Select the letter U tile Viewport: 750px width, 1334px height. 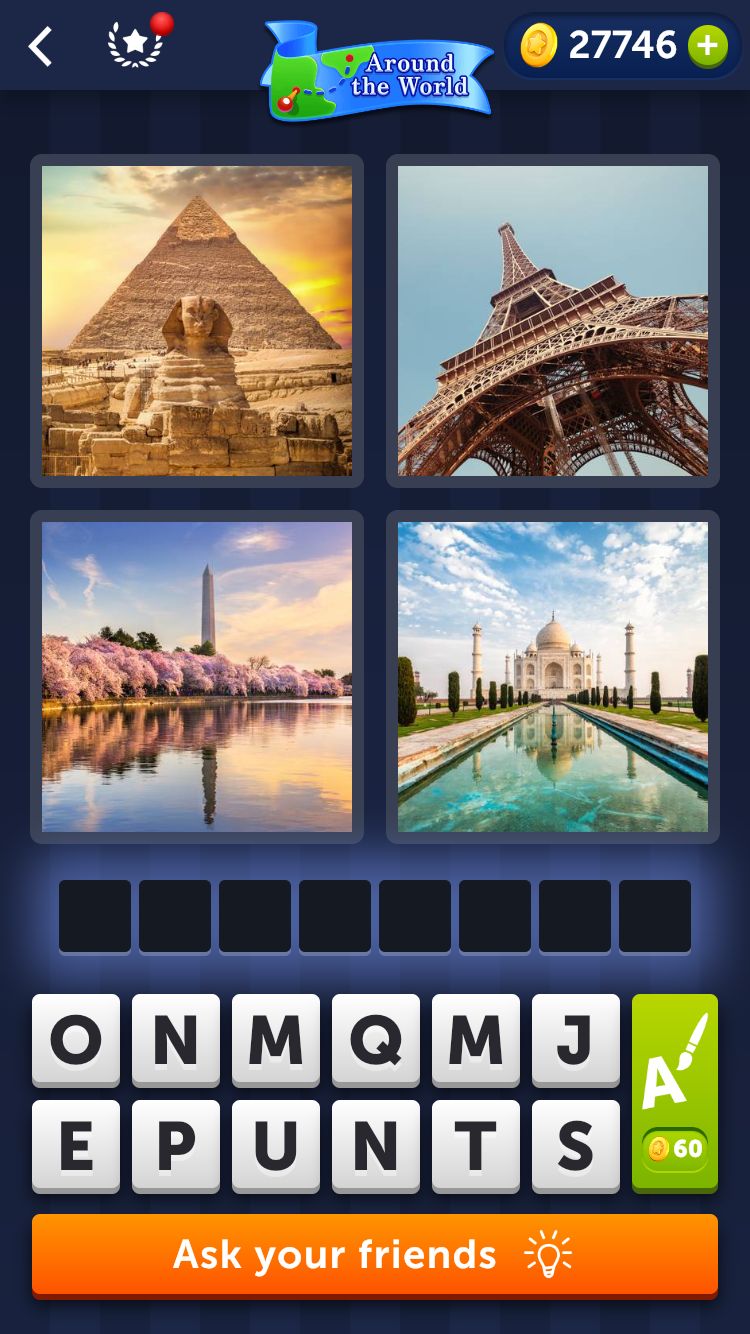tap(276, 1146)
